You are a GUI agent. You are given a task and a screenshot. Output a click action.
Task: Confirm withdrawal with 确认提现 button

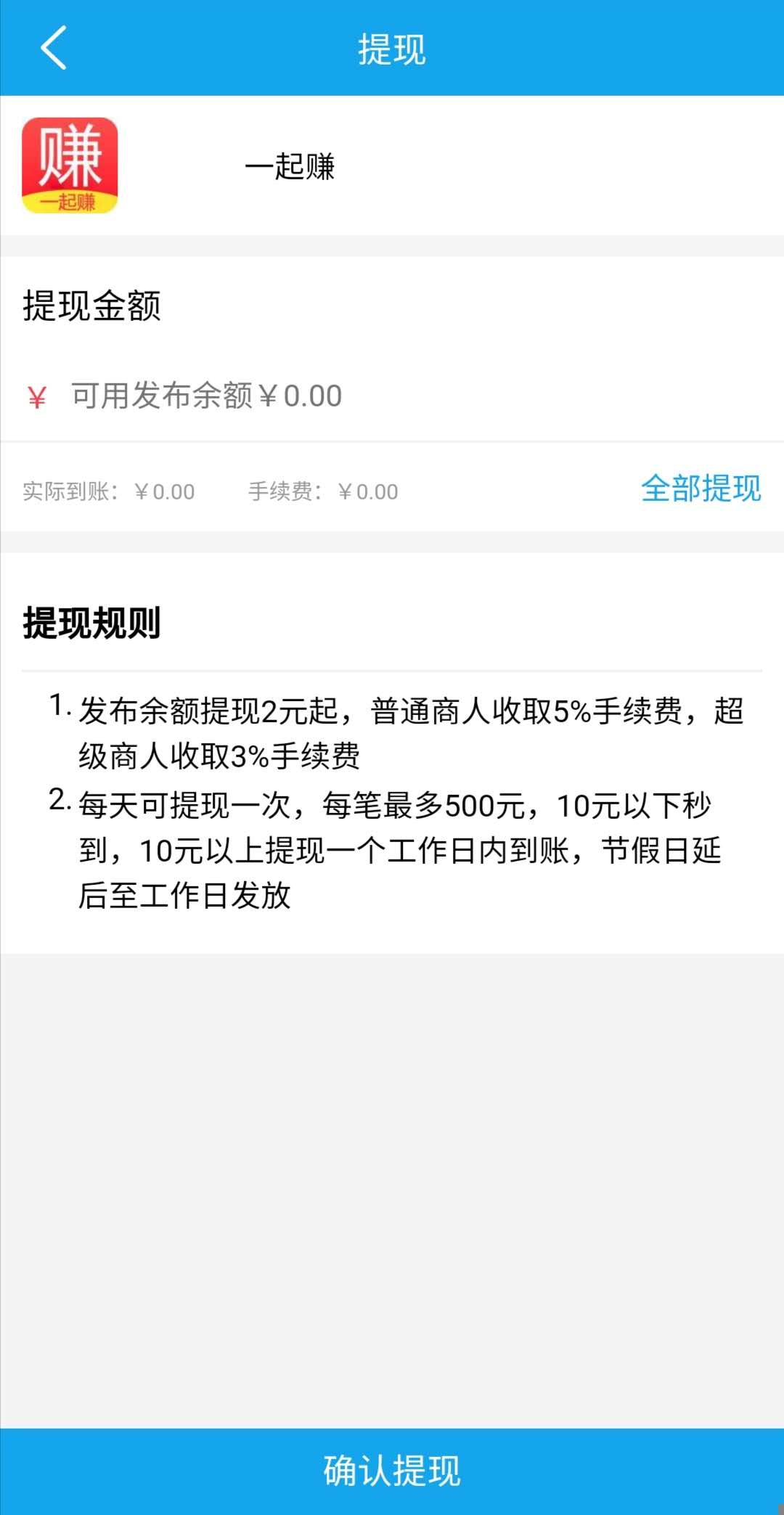point(392,1471)
